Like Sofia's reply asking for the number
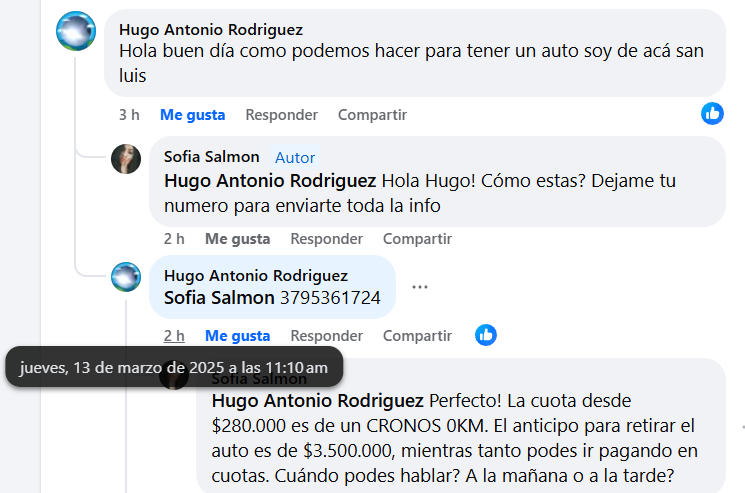The height and width of the screenshot is (493, 745). point(237,239)
